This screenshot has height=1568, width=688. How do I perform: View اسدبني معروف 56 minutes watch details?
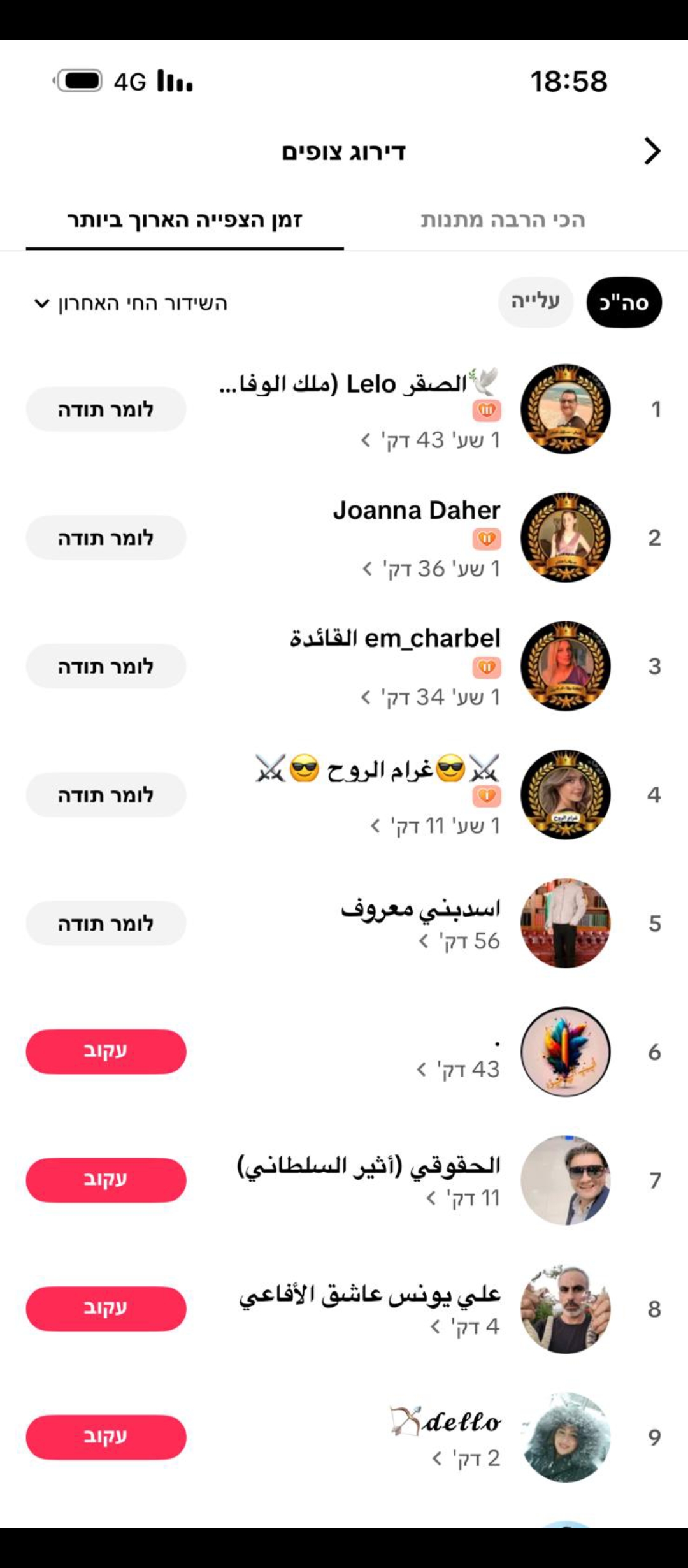coord(459,941)
